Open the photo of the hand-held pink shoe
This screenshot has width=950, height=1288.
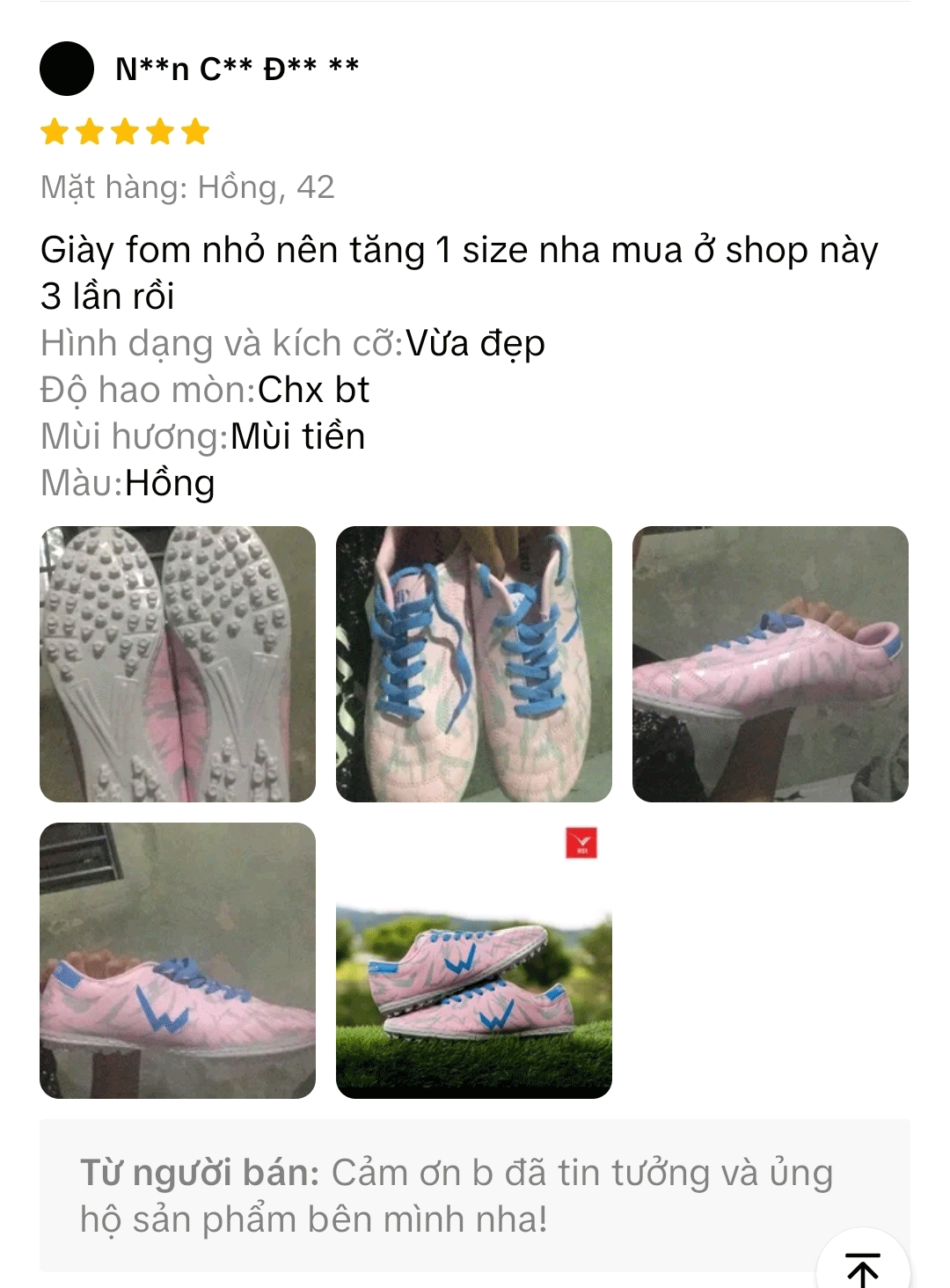(770, 664)
